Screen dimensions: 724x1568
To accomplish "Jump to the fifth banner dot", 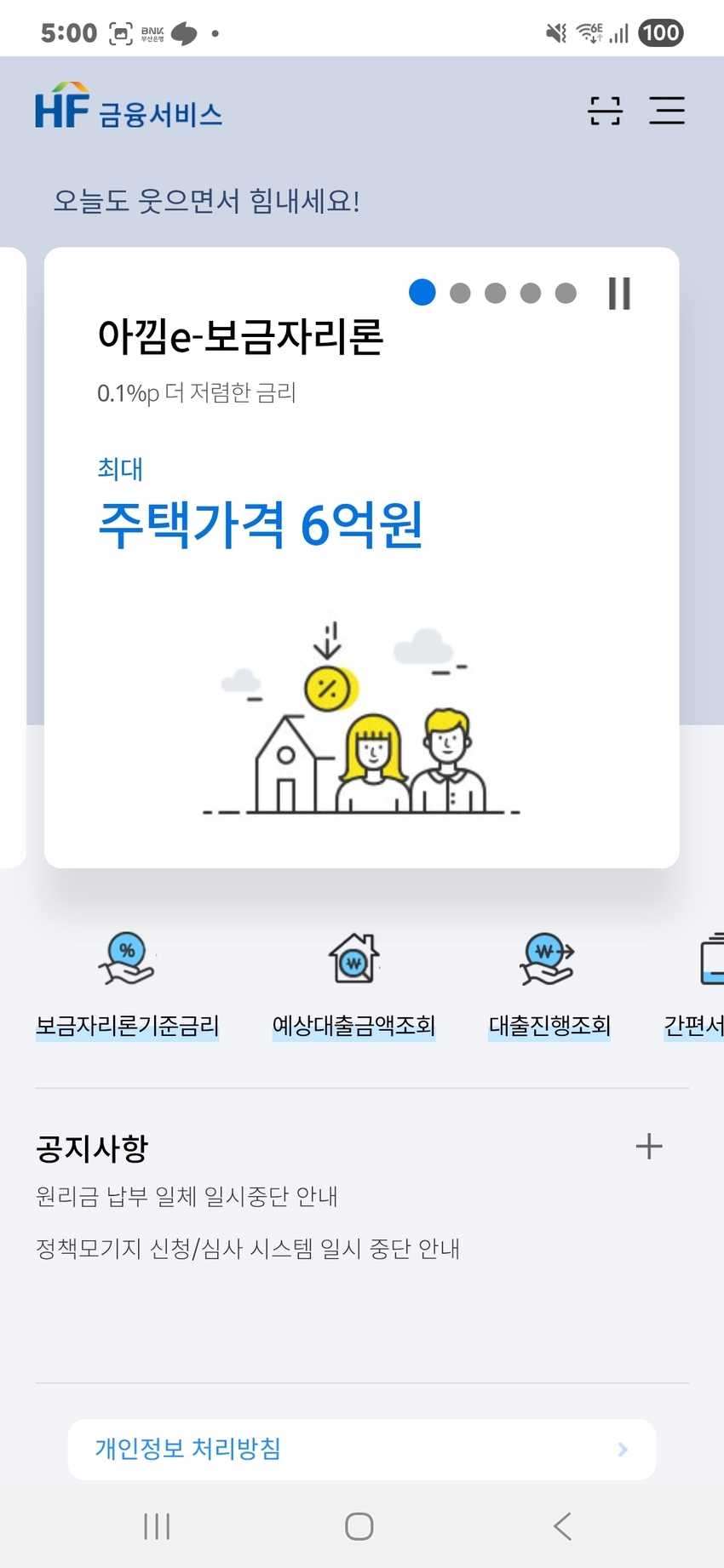I will coord(566,294).
